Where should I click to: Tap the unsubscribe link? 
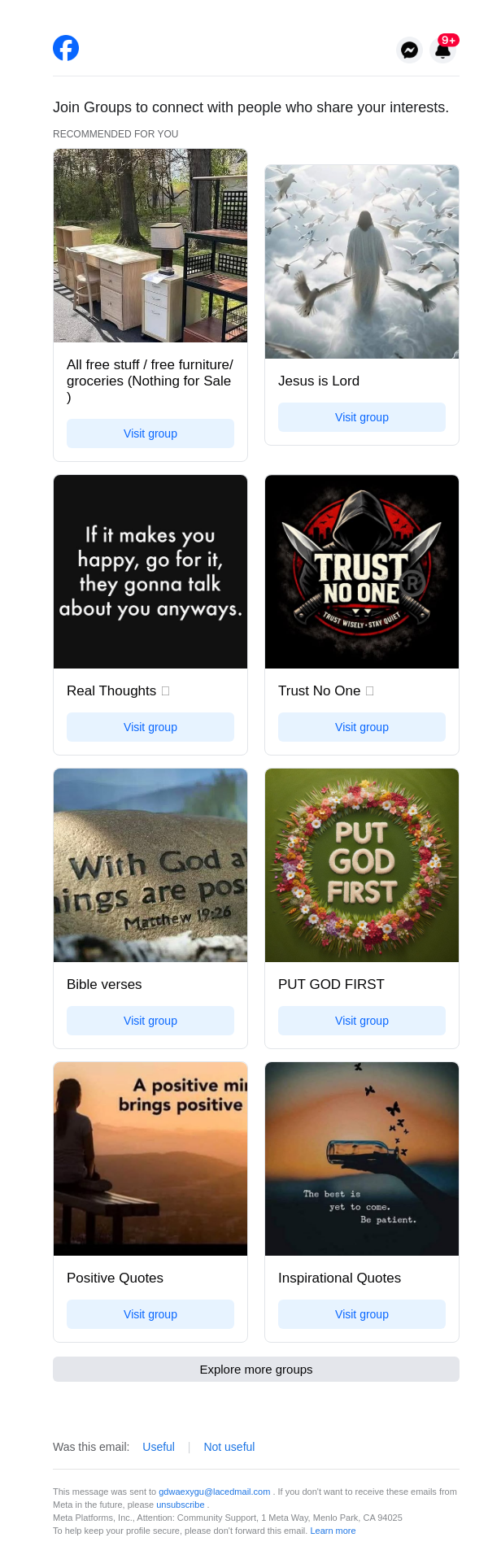click(x=181, y=1505)
